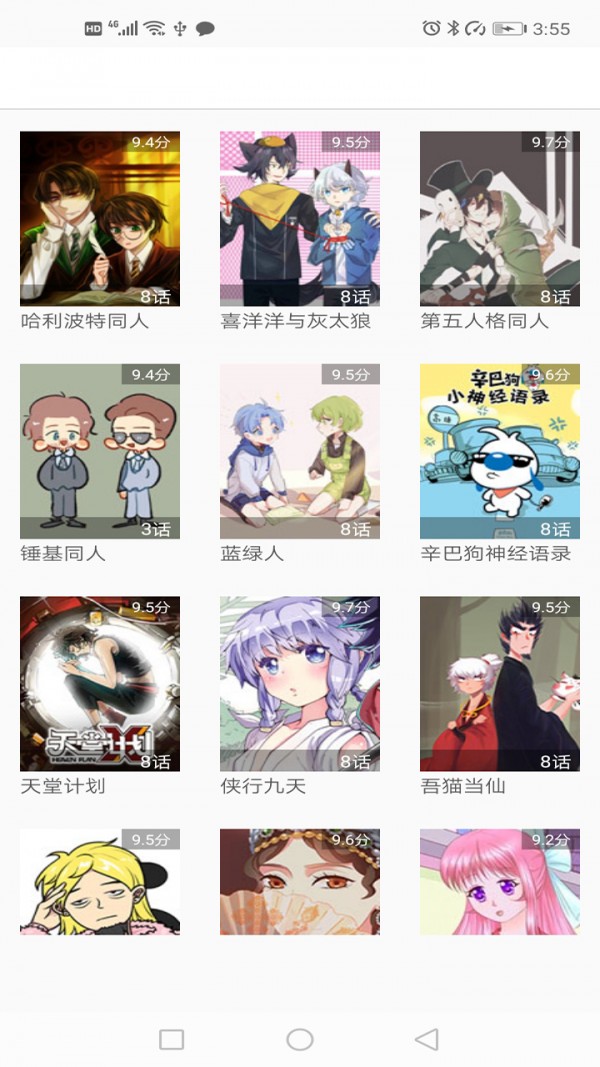This screenshot has width=600, height=1067.
Task: Open the 侠行九天 comic
Action: (300, 683)
